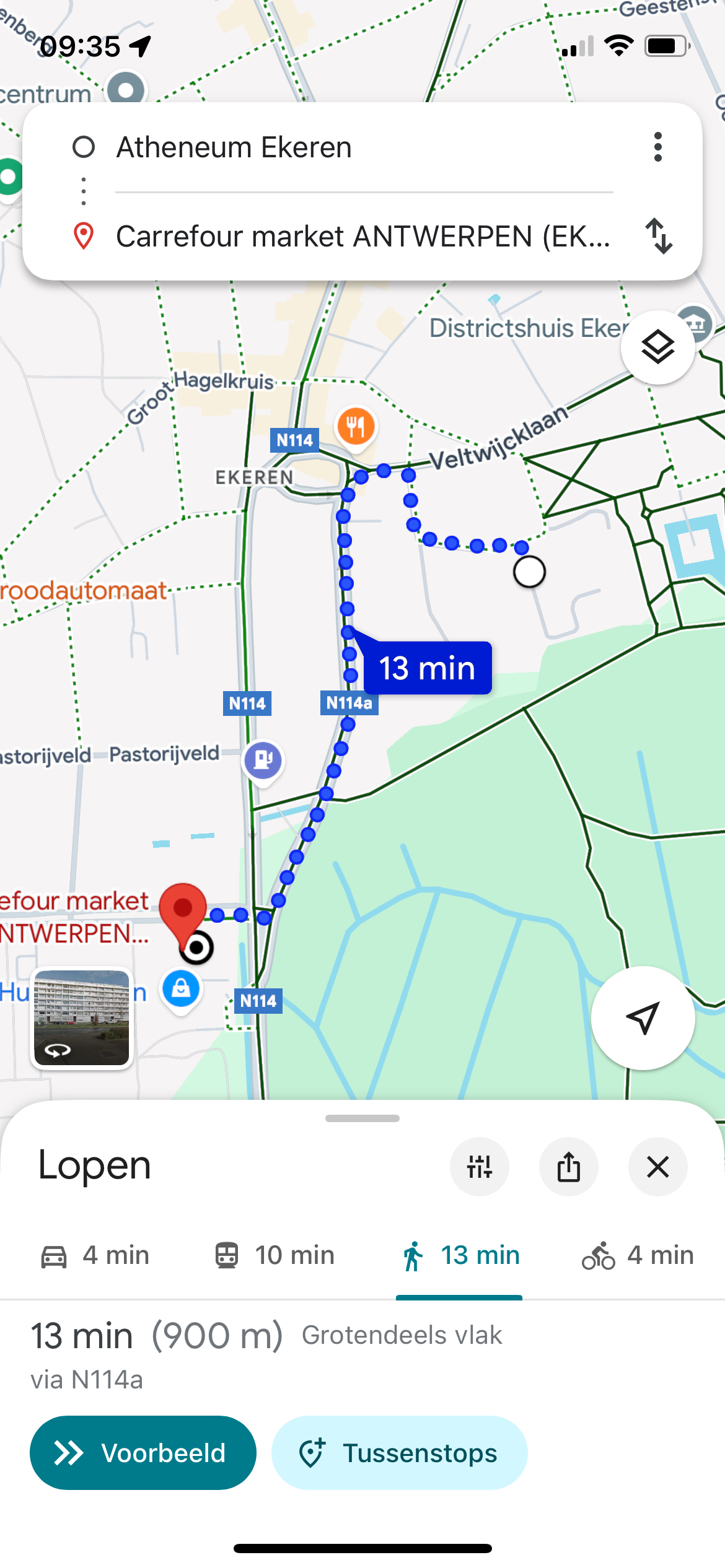
Task: Open the map layers selector
Action: (657, 347)
